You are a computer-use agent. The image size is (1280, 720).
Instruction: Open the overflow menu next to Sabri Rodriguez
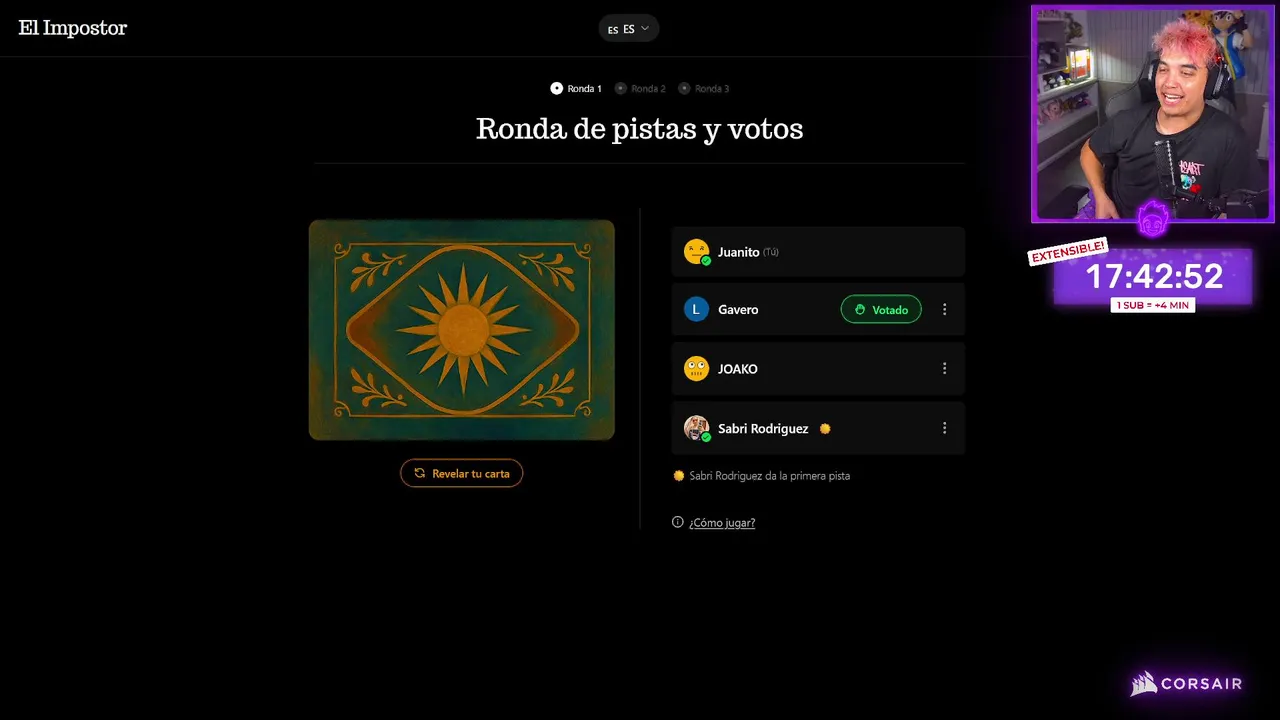[944, 428]
